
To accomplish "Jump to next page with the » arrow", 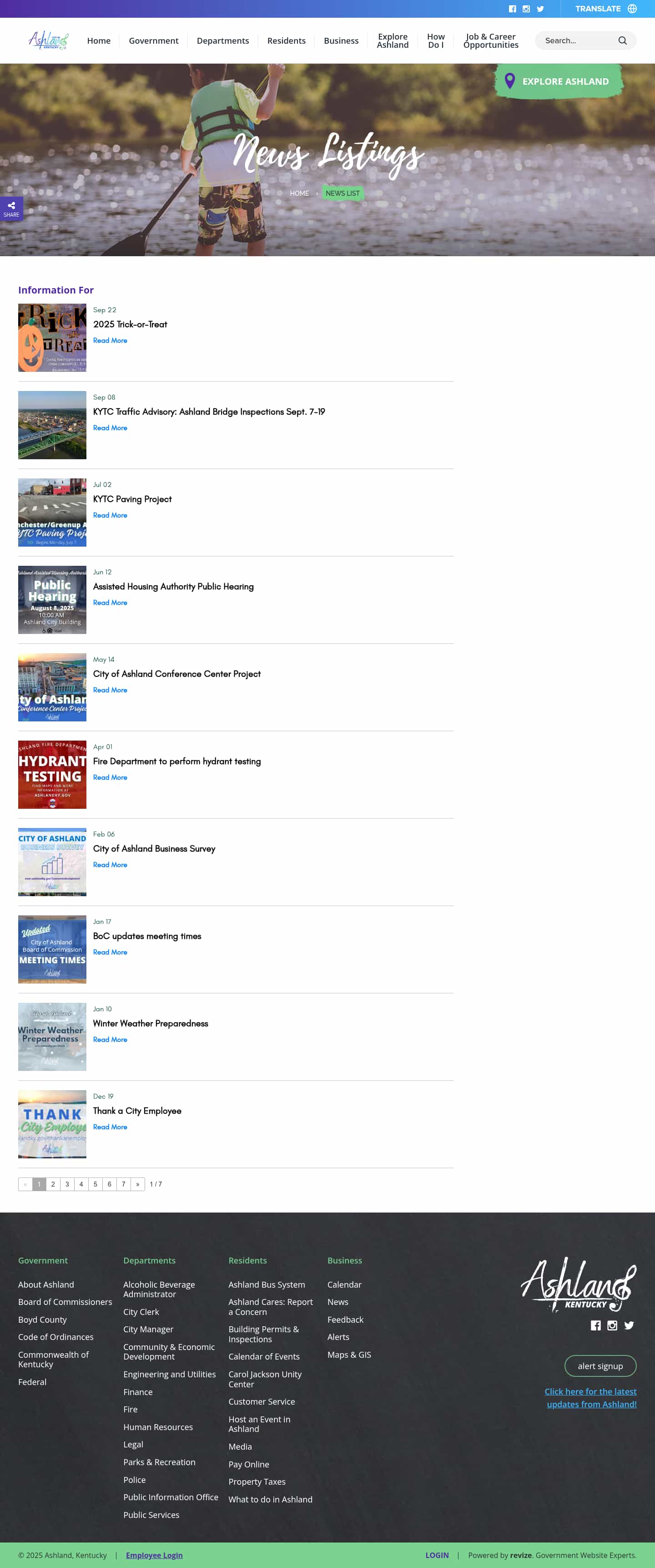I will (137, 1184).
